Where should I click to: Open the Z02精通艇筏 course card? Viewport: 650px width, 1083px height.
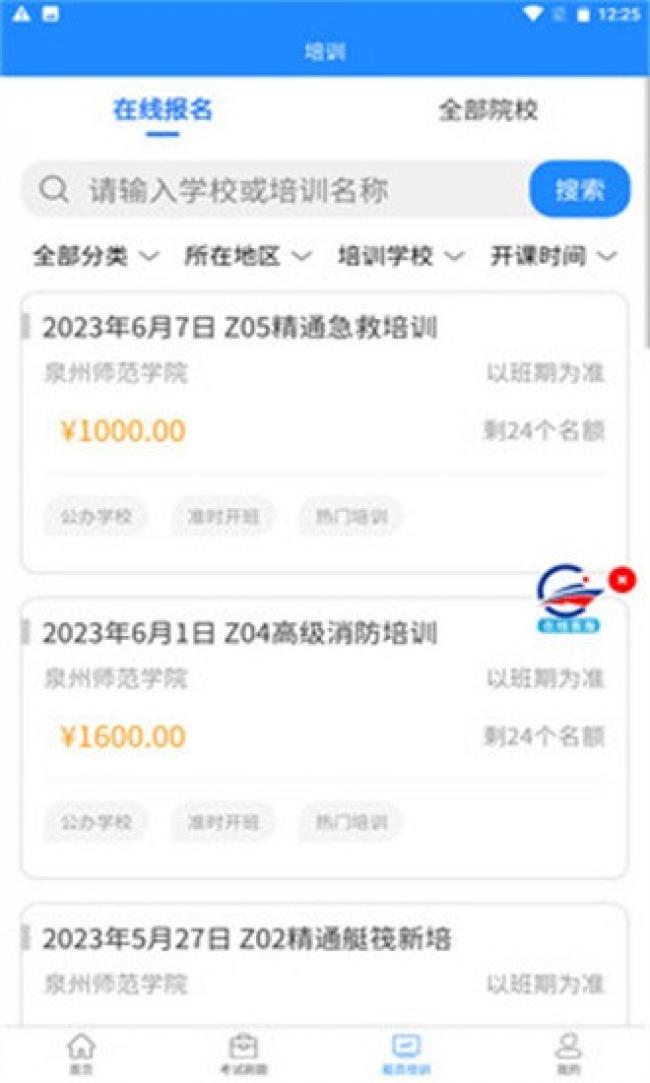(325, 965)
